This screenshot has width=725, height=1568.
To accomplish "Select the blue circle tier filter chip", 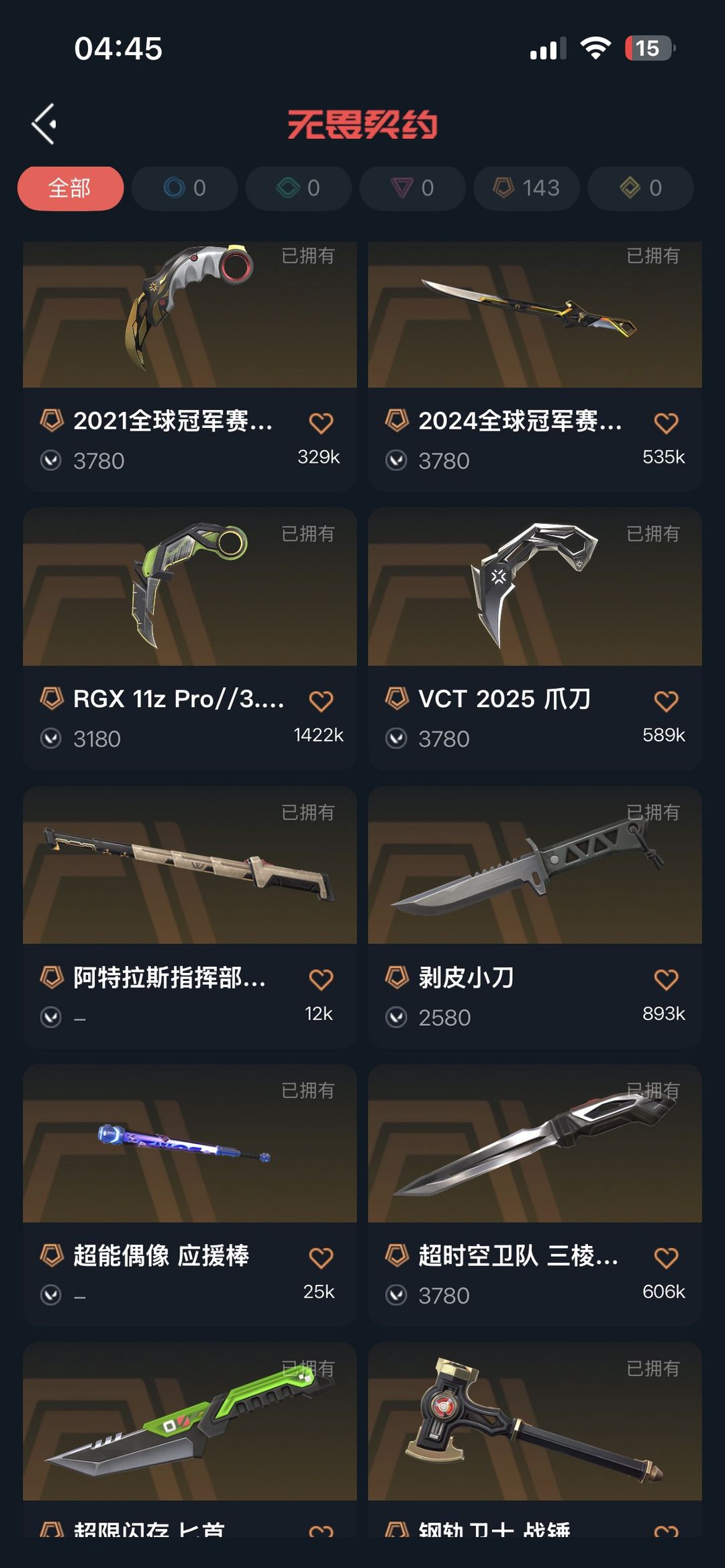I will pyautogui.click(x=185, y=188).
